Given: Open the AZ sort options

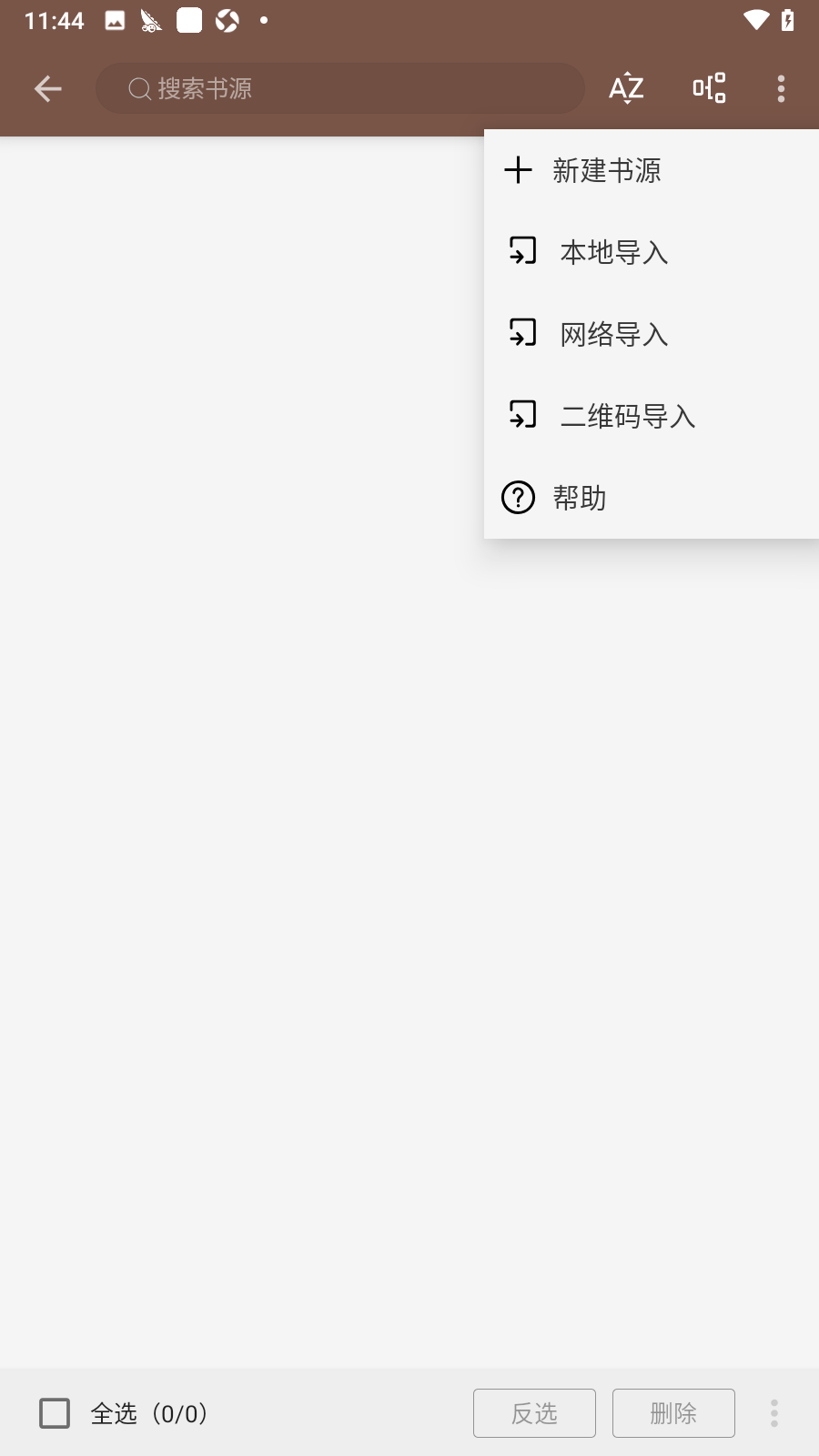Looking at the screenshot, I should [626, 88].
